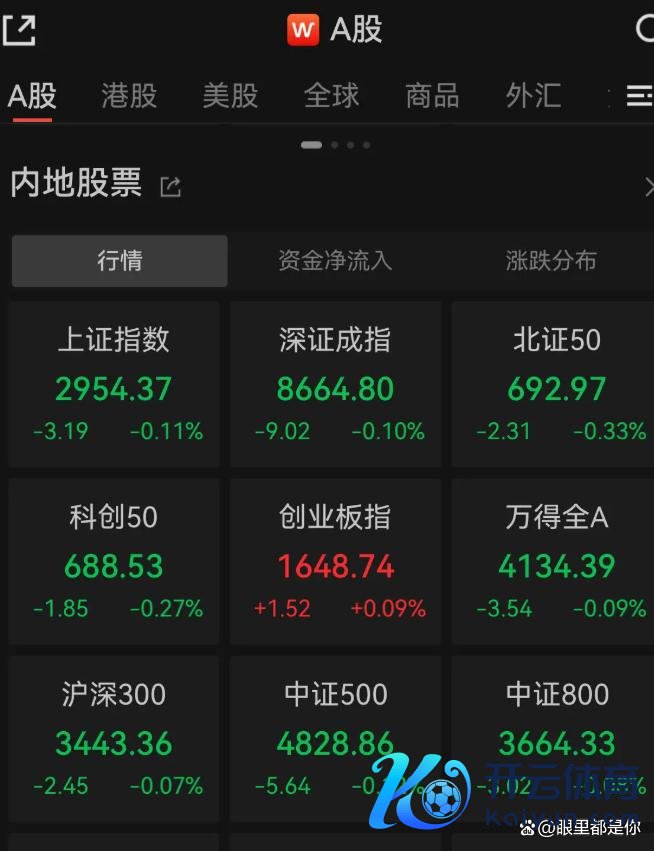Image resolution: width=654 pixels, height=851 pixels.
Task: Select the 资金净流入 segment
Action: click(x=335, y=261)
